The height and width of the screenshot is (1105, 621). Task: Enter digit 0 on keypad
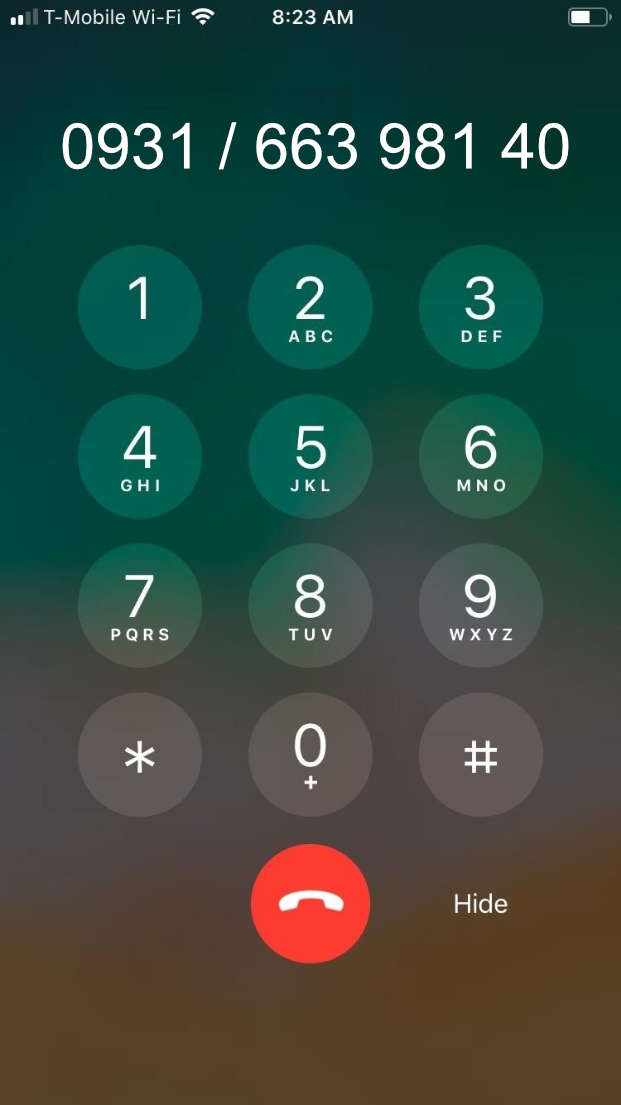tap(310, 755)
